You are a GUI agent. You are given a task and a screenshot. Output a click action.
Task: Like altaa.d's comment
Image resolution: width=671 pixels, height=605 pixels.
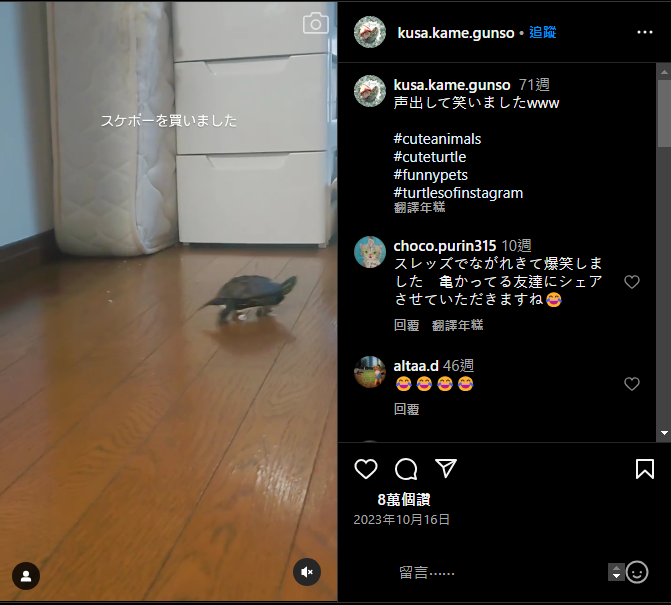(632, 384)
